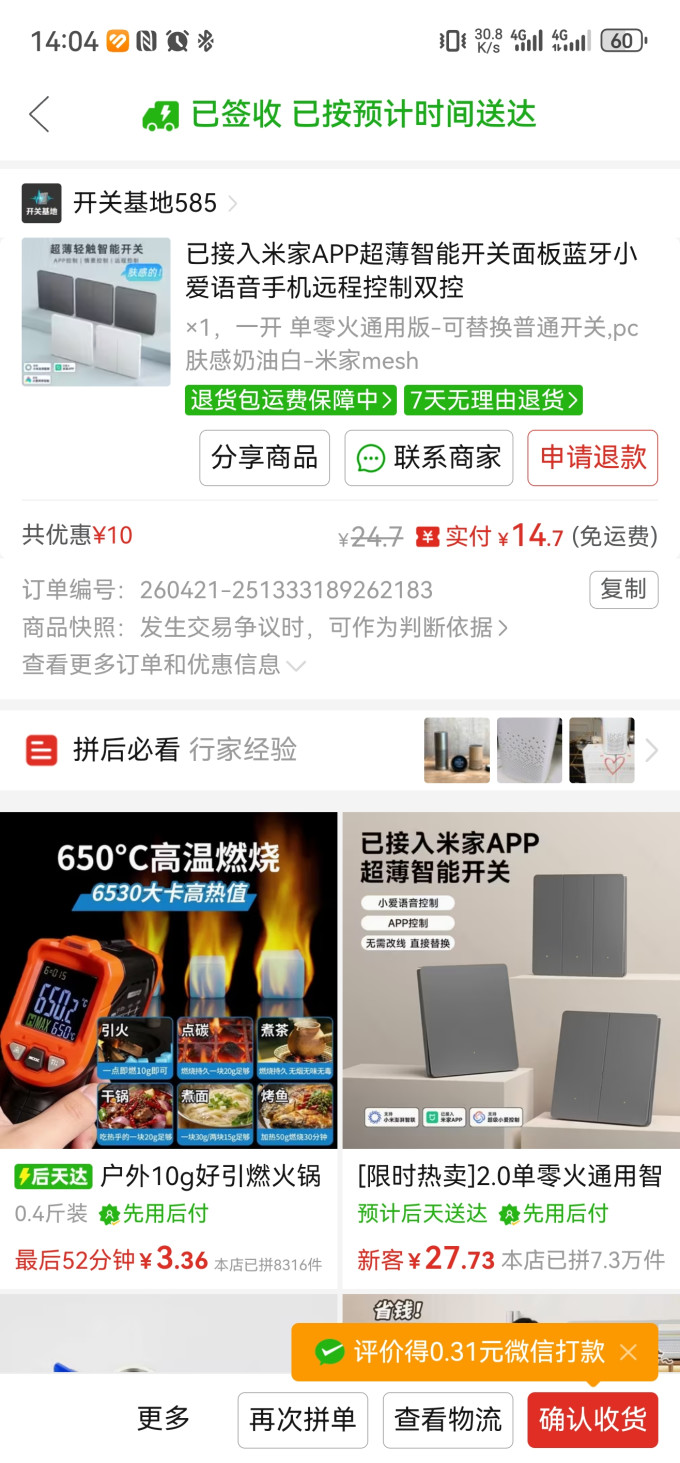Dismiss the 评价得0.31元微信打款 banner
The height and width of the screenshot is (1463, 680).
tap(628, 1352)
